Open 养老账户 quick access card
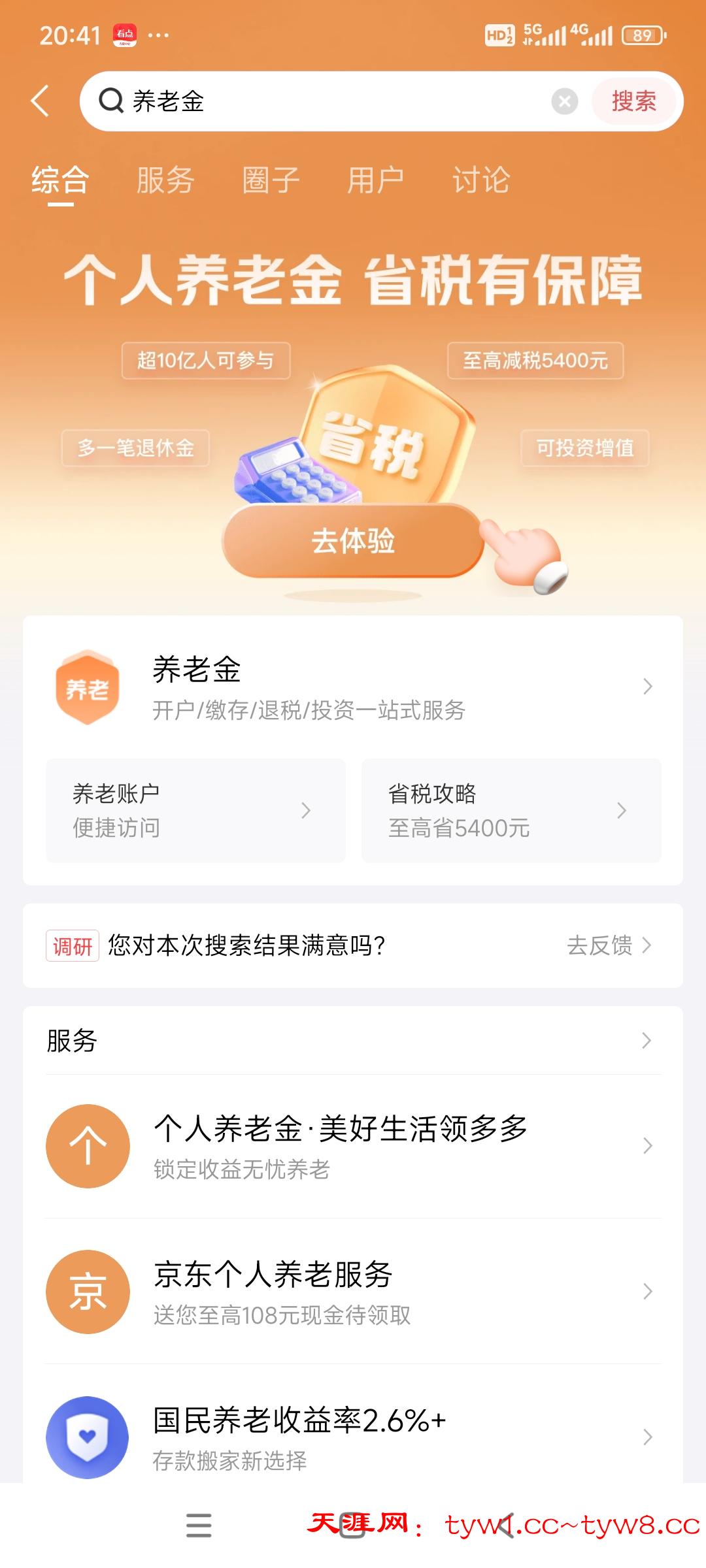The height and width of the screenshot is (1568, 706). tap(195, 811)
